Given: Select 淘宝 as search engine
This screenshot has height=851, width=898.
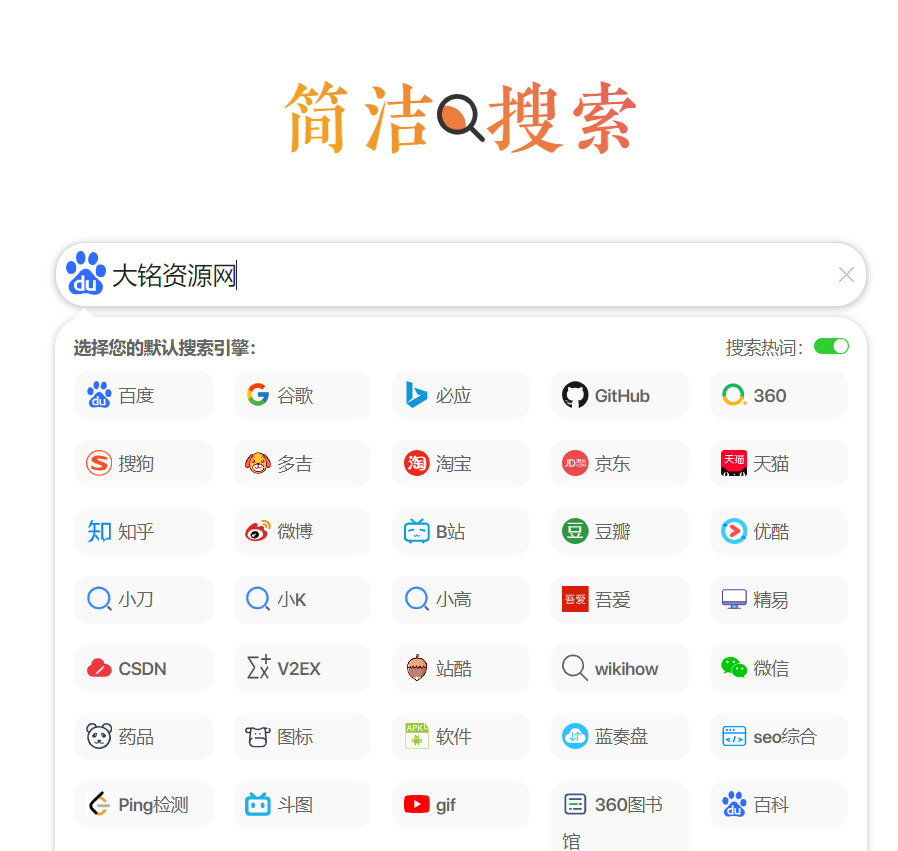Looking at the screenshot, I should tap(460, 463).
